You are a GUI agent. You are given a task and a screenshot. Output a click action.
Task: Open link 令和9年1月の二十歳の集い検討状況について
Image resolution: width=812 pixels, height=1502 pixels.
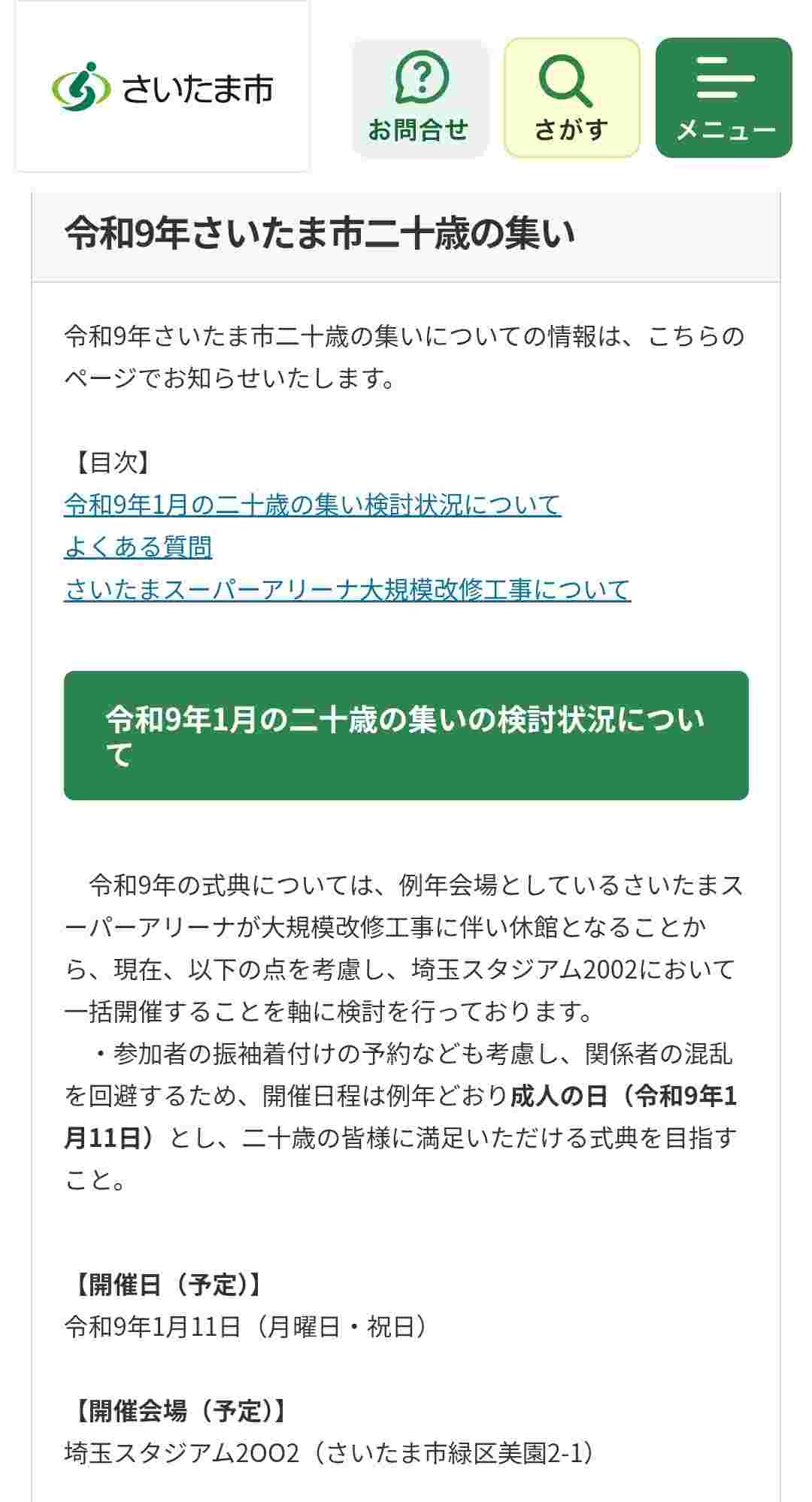pos(312,505)
